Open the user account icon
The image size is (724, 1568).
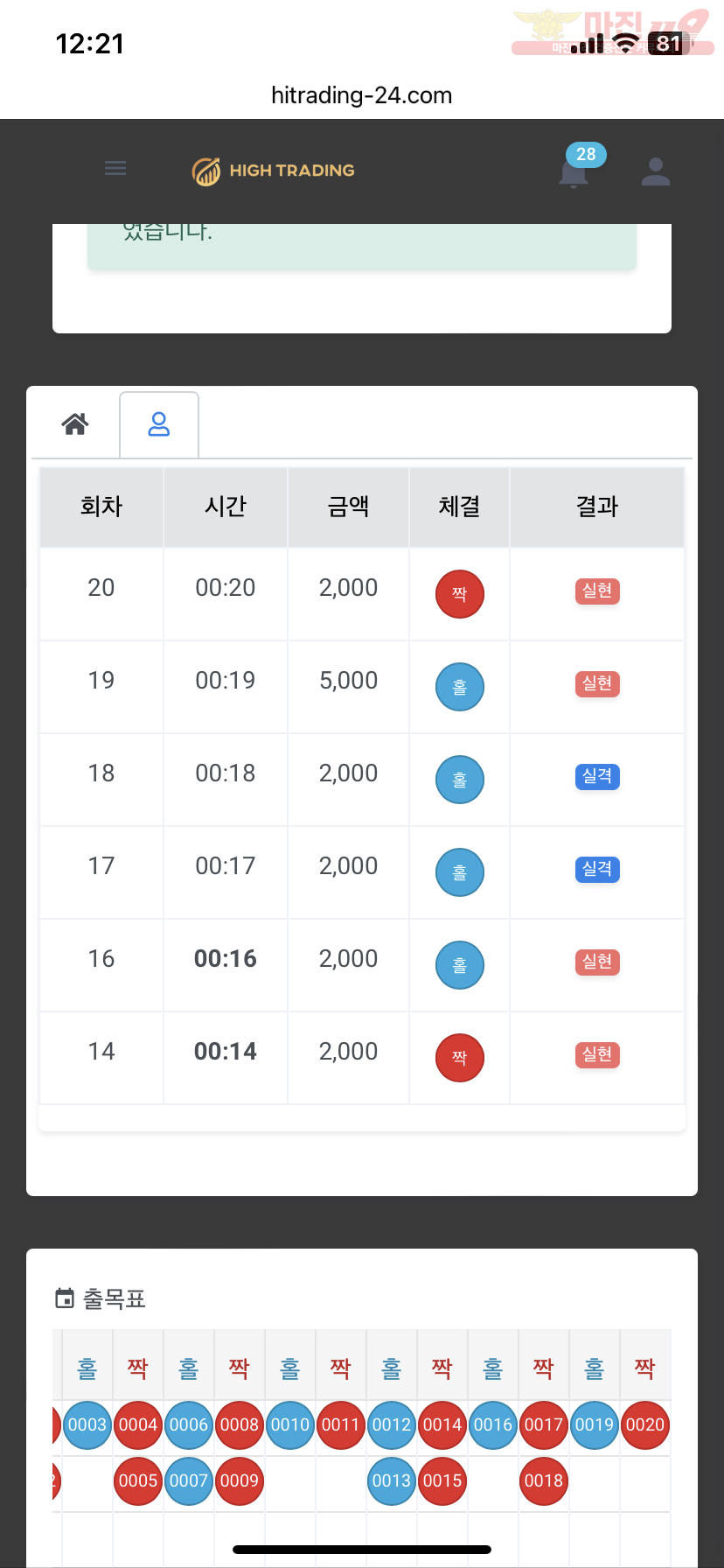pos(655,171)
